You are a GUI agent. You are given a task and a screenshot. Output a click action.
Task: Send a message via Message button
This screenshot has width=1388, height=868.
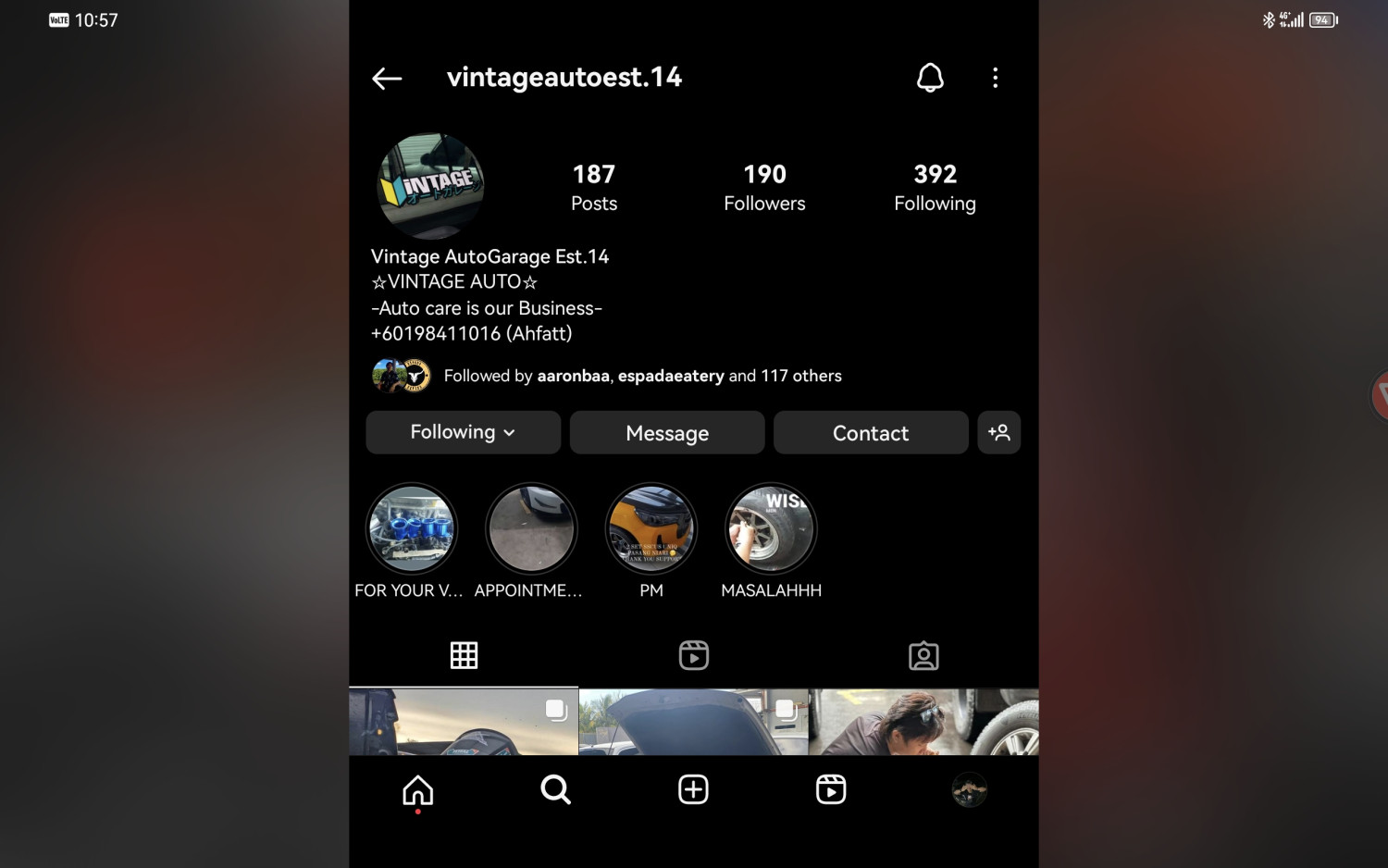pyautogui.click(x=667, y=432)
